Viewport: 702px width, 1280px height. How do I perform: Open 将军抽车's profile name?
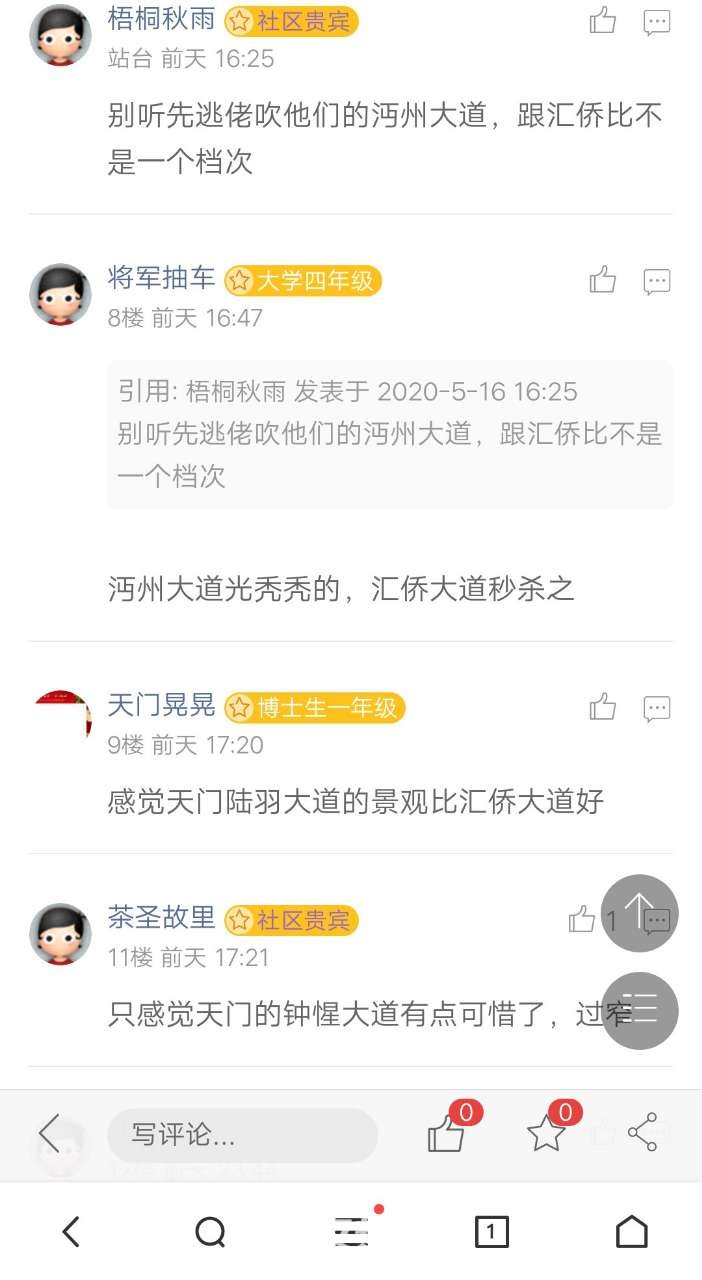161,278
